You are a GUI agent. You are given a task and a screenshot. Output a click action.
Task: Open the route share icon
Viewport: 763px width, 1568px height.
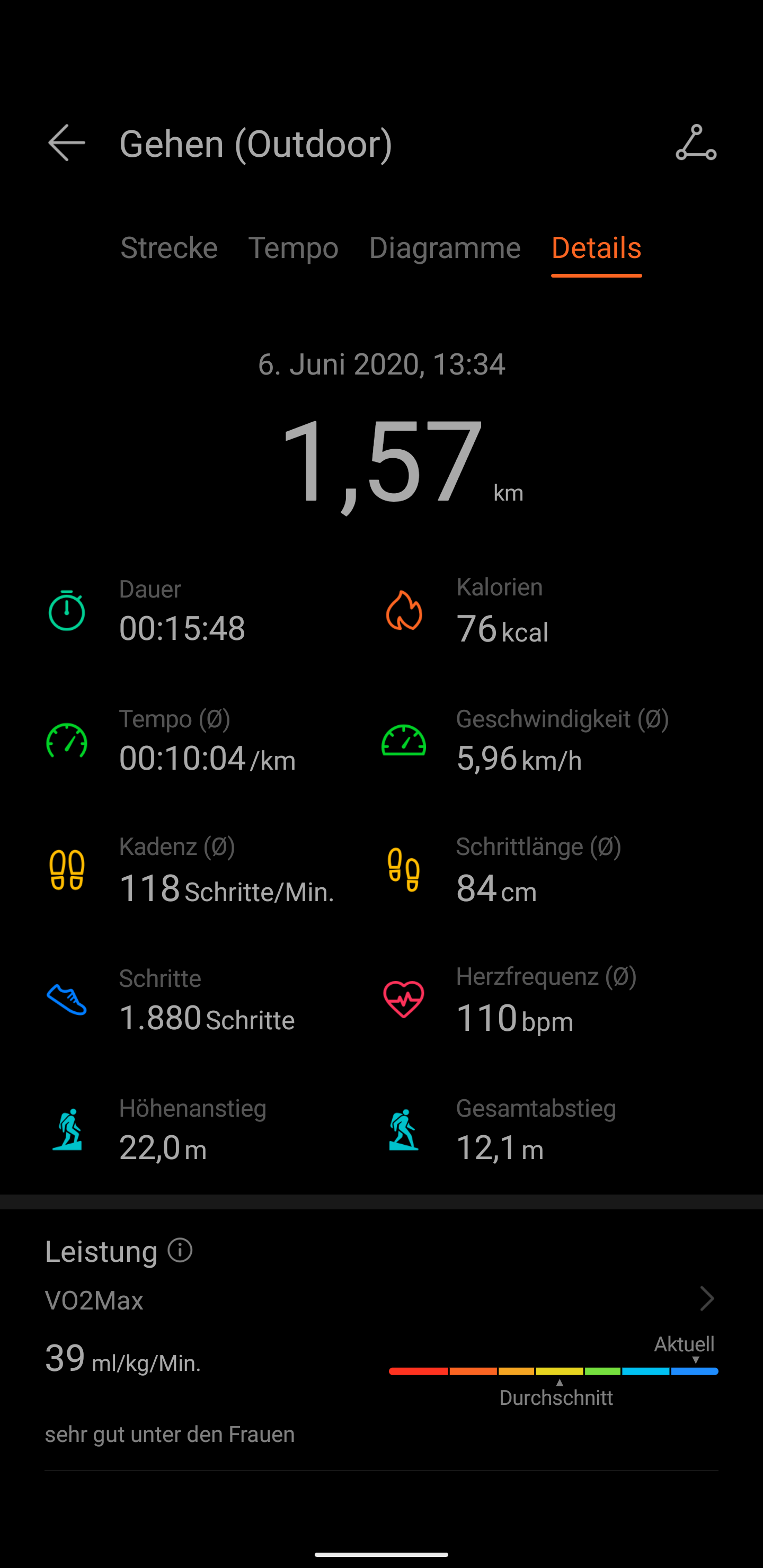click(x=695, y=143)
